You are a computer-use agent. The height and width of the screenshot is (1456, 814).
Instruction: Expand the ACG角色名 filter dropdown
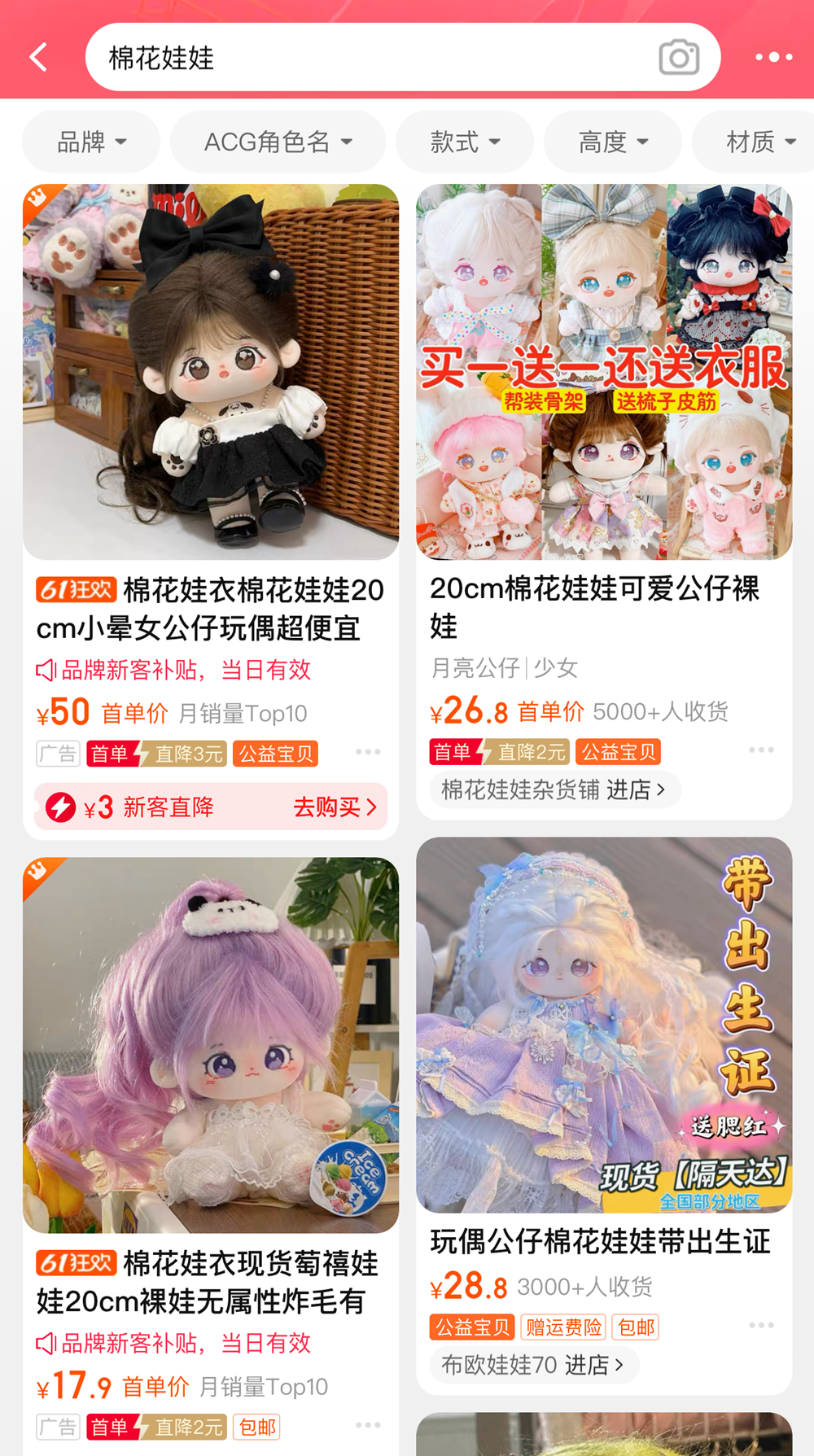[278, 142]
